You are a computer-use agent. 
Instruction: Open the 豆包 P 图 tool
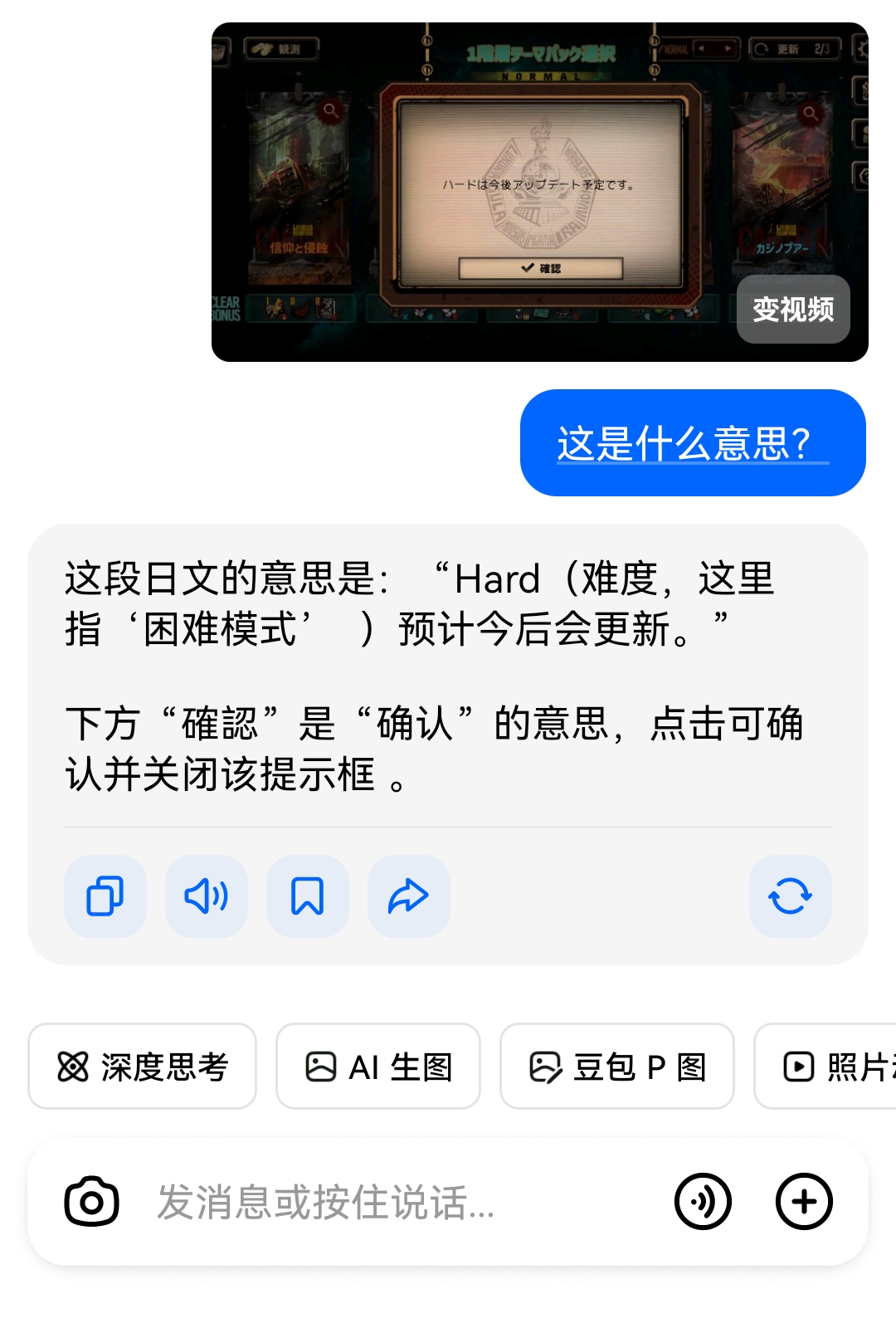point(617,1067)
